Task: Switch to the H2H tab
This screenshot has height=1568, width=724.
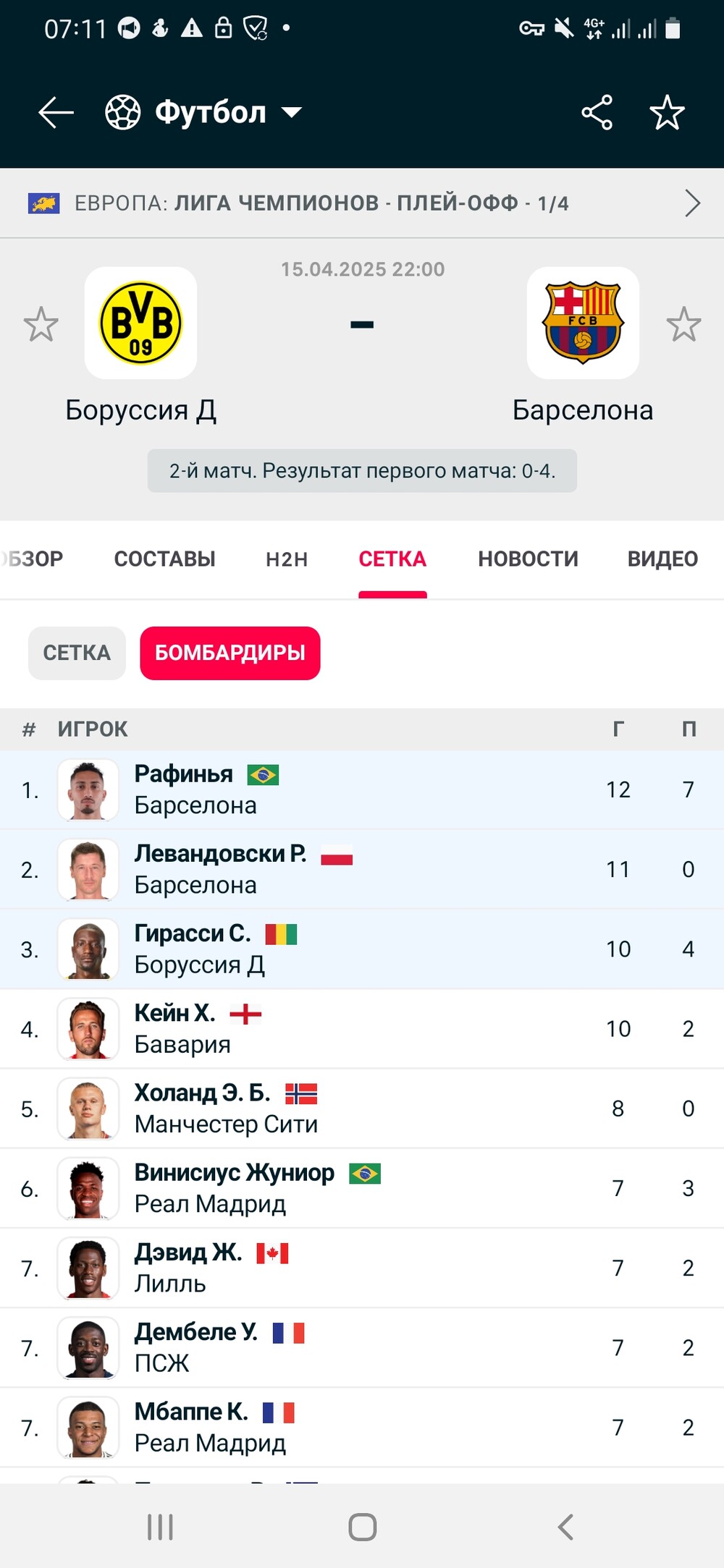Action: click(x=287, y=559)
